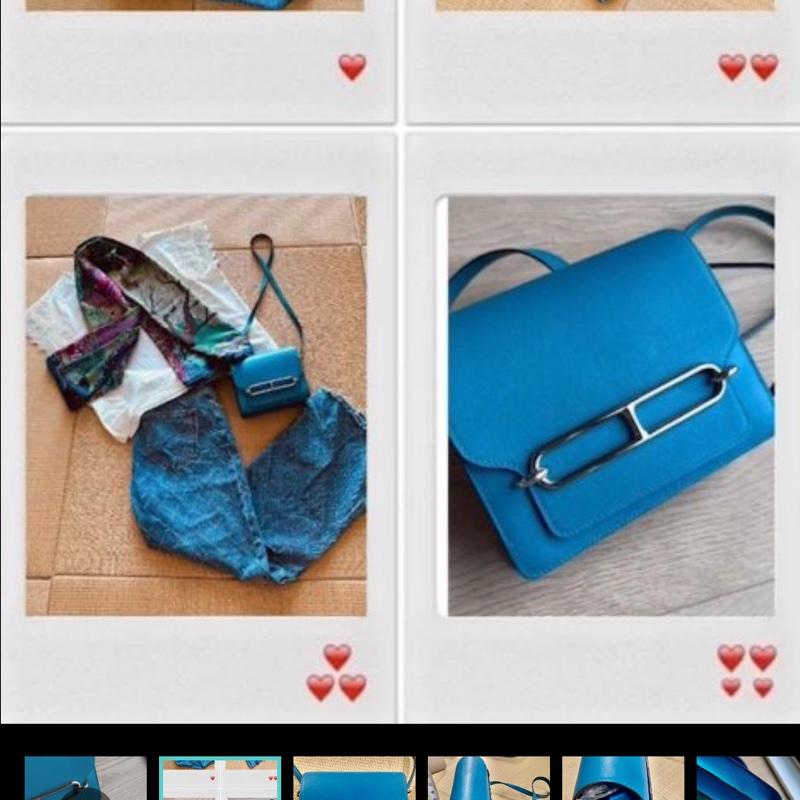The height and width of the screenshot is (800, 800).
Task: Open the fourth thumbnail showing the bag strap
Action: point(488,778)
